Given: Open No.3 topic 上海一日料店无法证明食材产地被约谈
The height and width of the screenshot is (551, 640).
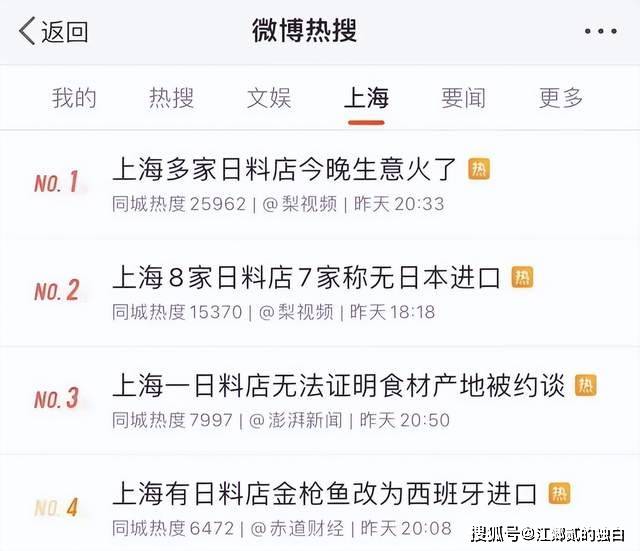Looking at the screenshot, I should click(338, 386).
